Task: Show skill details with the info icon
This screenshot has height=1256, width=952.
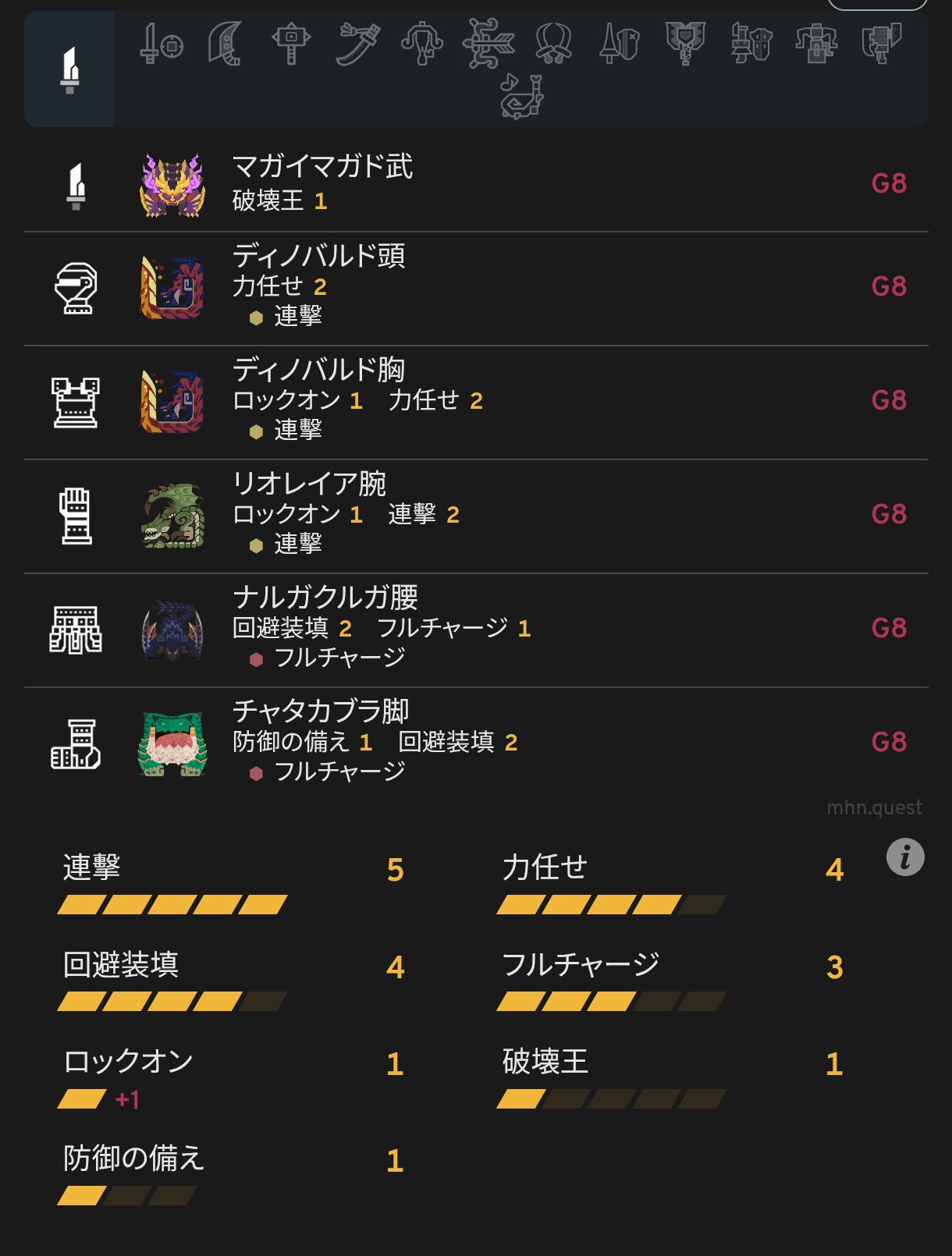Action: pyautogui.click(x=905, y=857)
